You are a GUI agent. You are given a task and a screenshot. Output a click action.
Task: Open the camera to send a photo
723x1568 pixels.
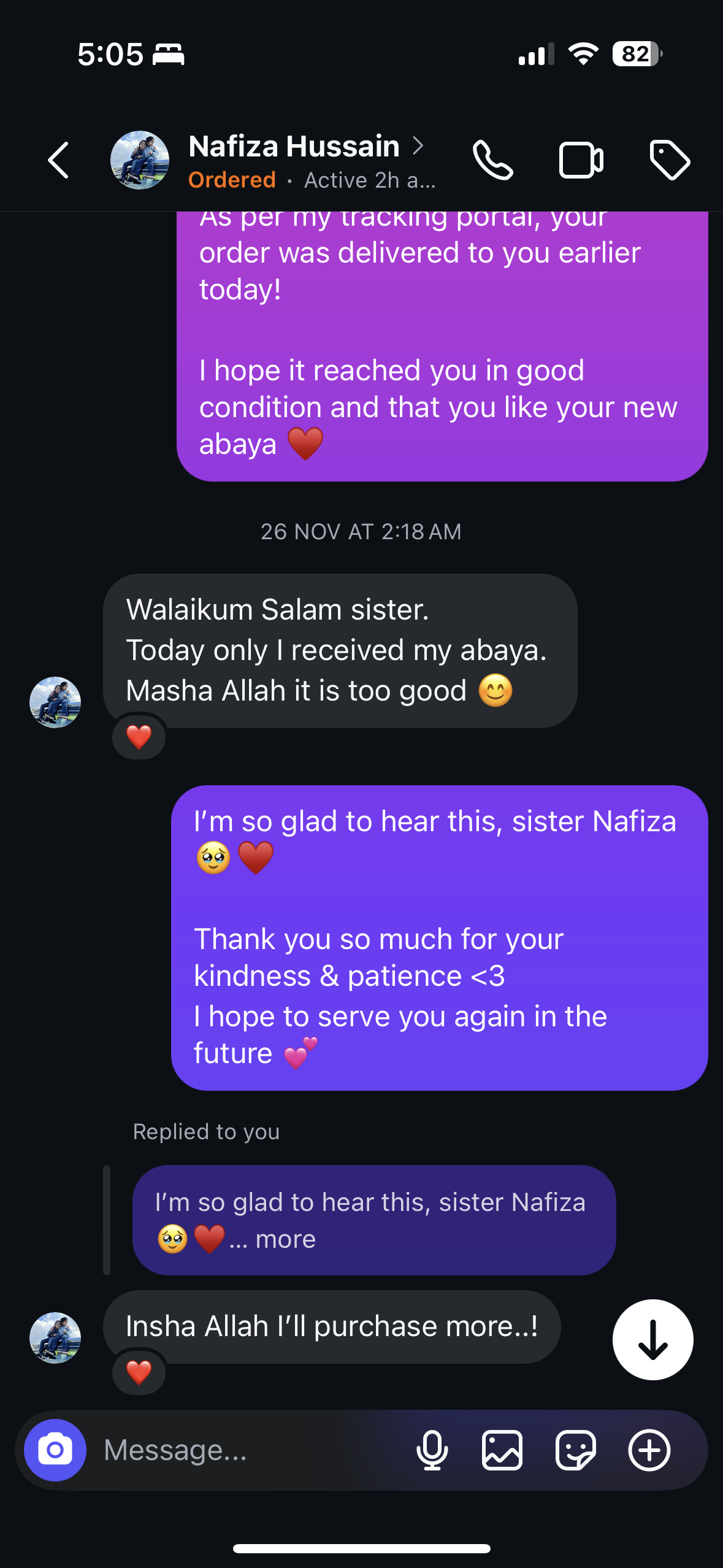click(54, 1450)
